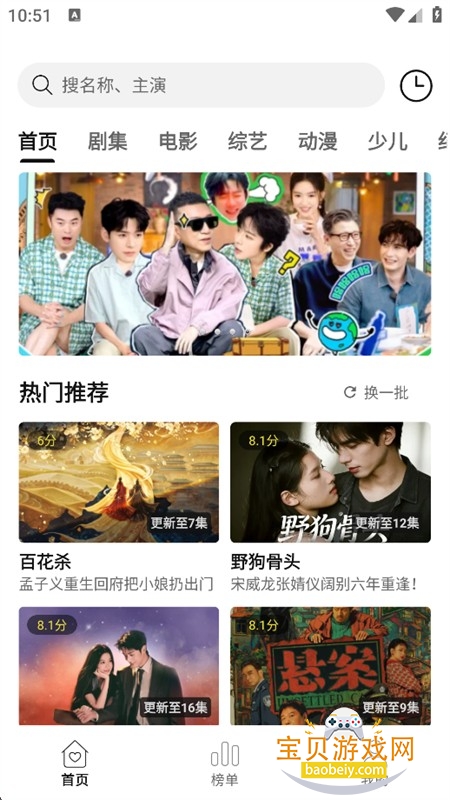Open the watch history clock icon
This screenshot has width=450, height=800.
coord(416,86)
